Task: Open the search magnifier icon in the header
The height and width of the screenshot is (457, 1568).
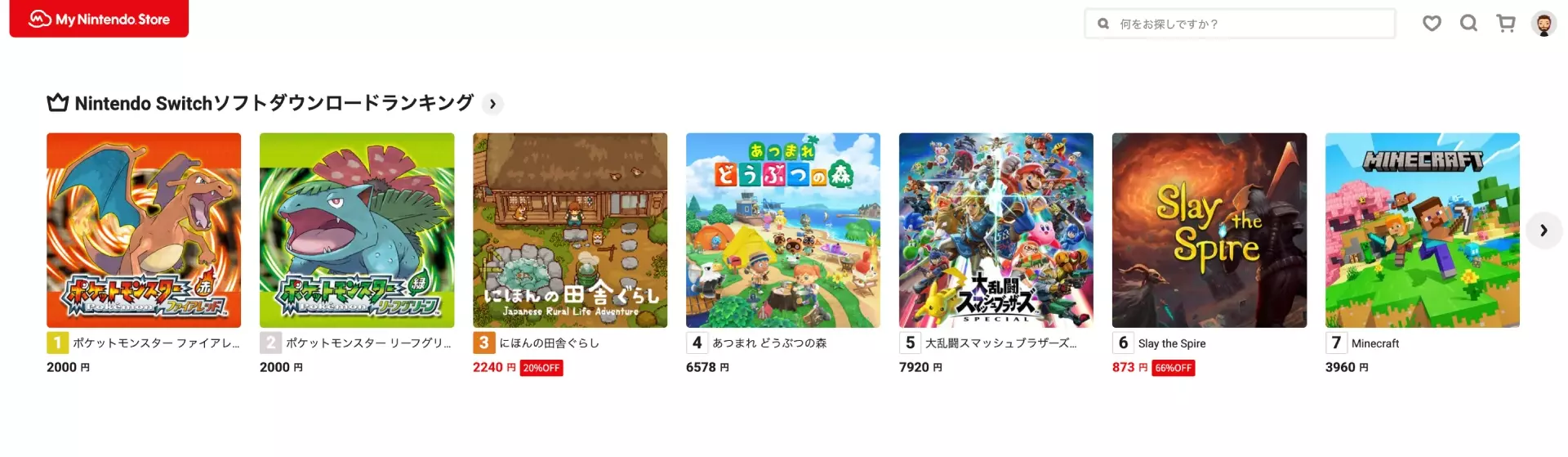Action: (1468, 24)
